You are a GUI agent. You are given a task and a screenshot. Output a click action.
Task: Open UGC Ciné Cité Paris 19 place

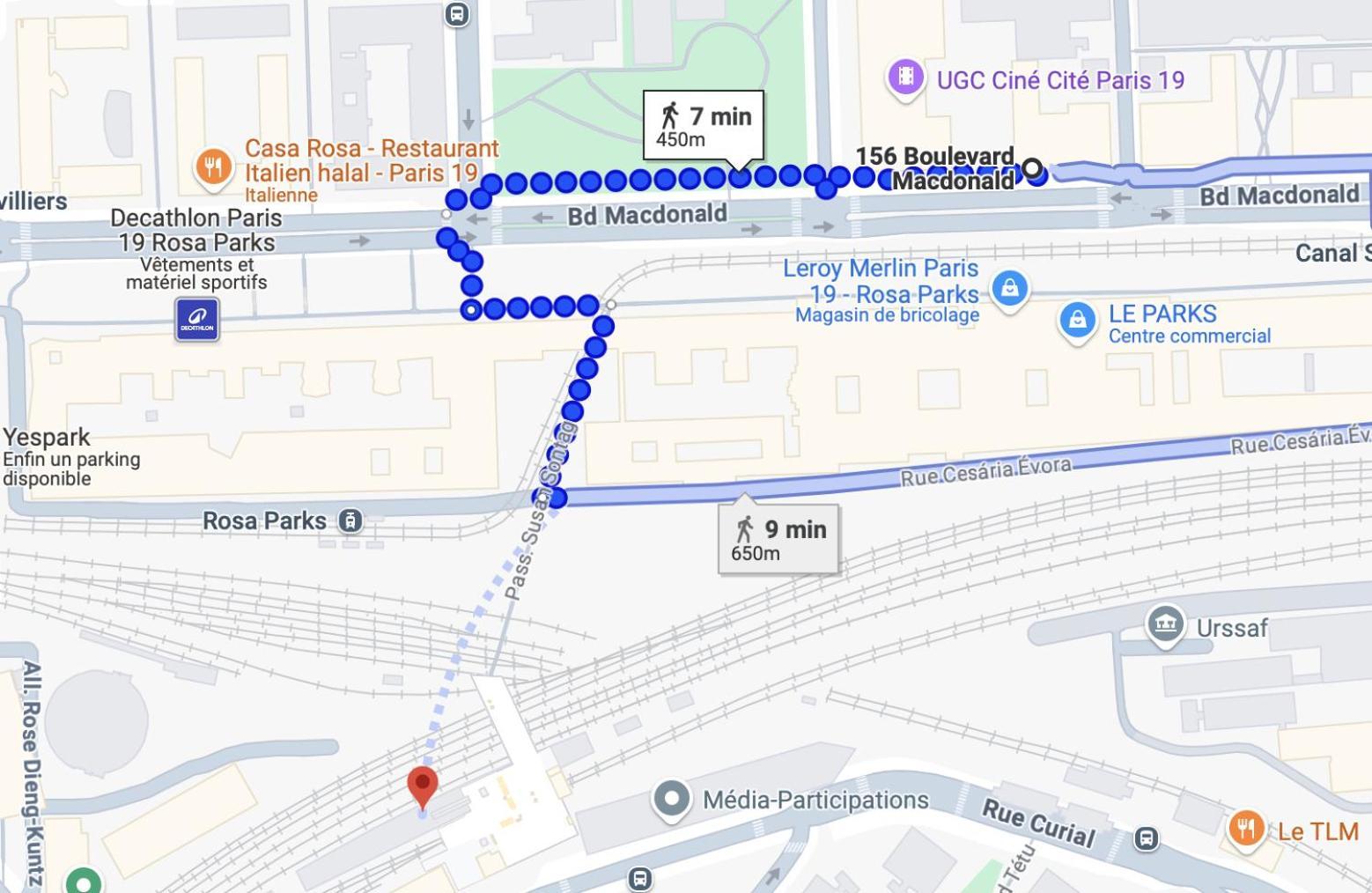(905, 77)
